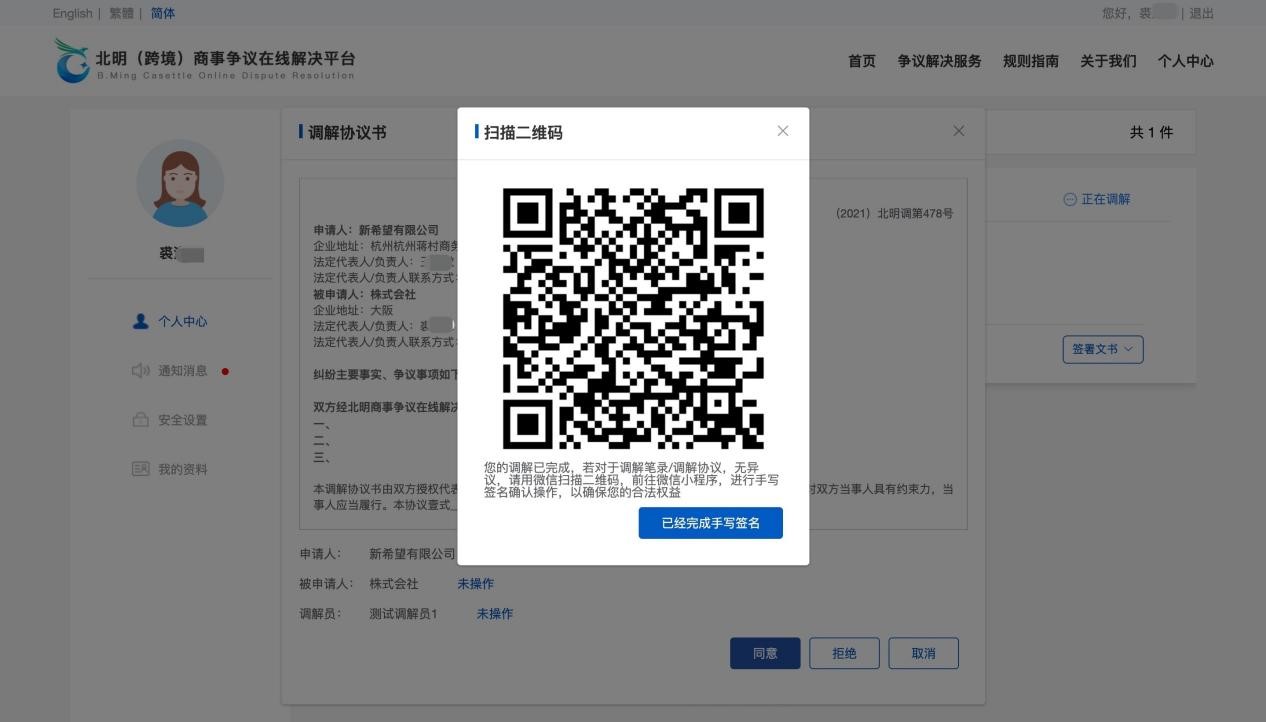Open 个人中心 in top navigation
This screenshot has width=1266, height=722.
click(1185, 61)
